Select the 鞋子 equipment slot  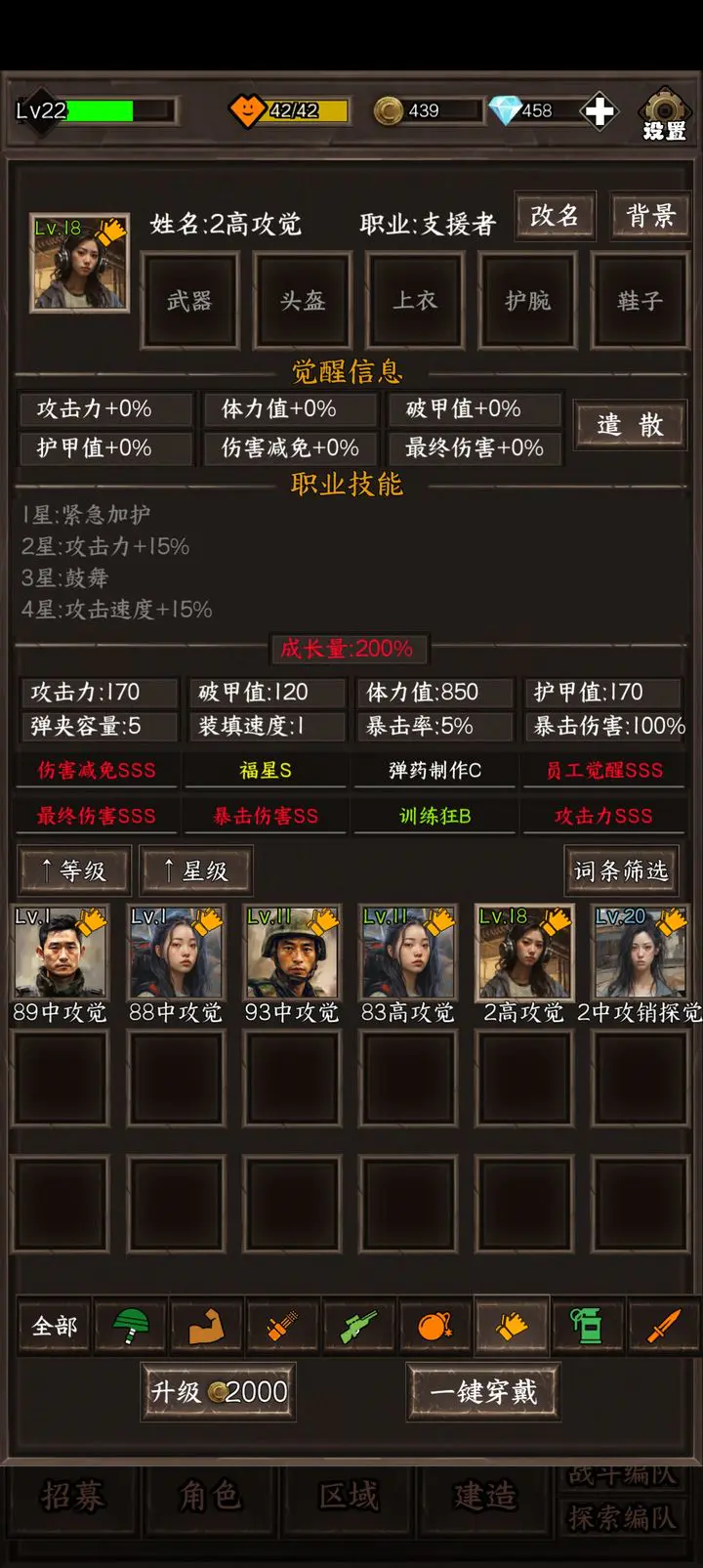(641, 301)
